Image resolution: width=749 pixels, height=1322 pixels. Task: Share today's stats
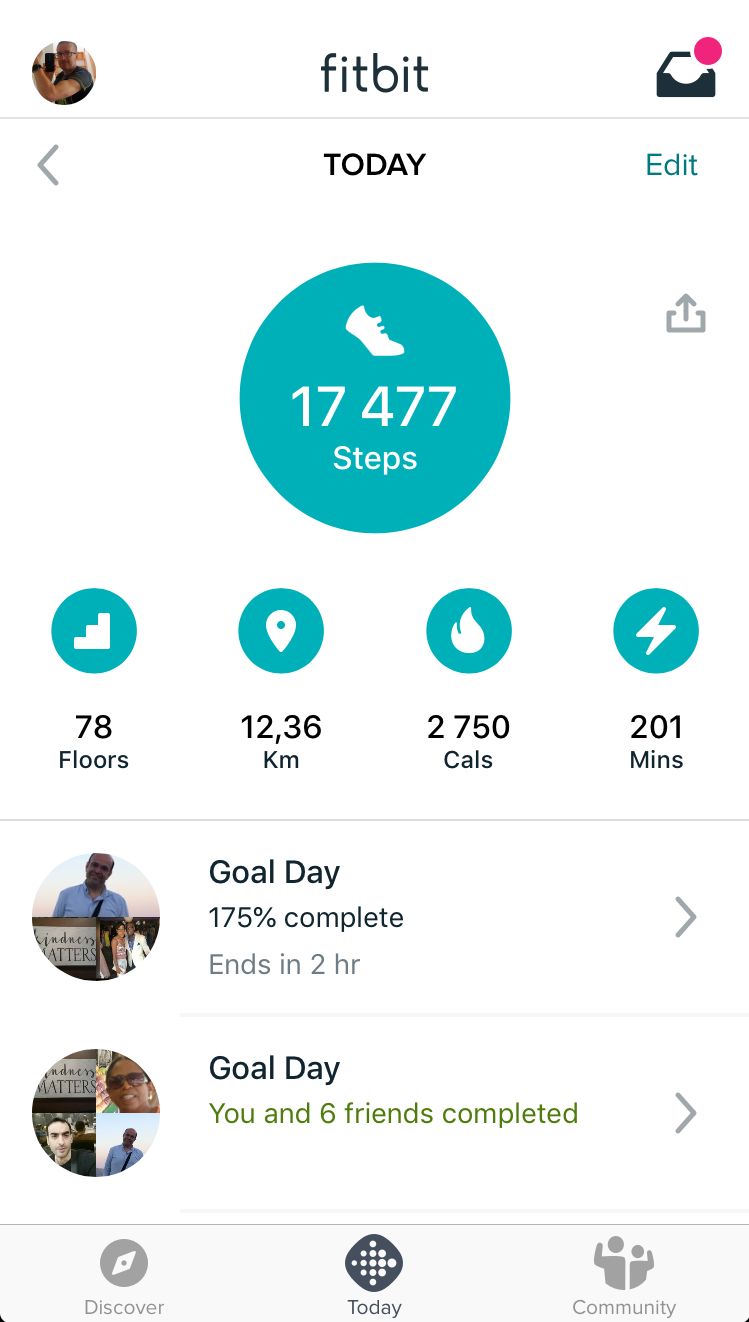click(686, 313)
